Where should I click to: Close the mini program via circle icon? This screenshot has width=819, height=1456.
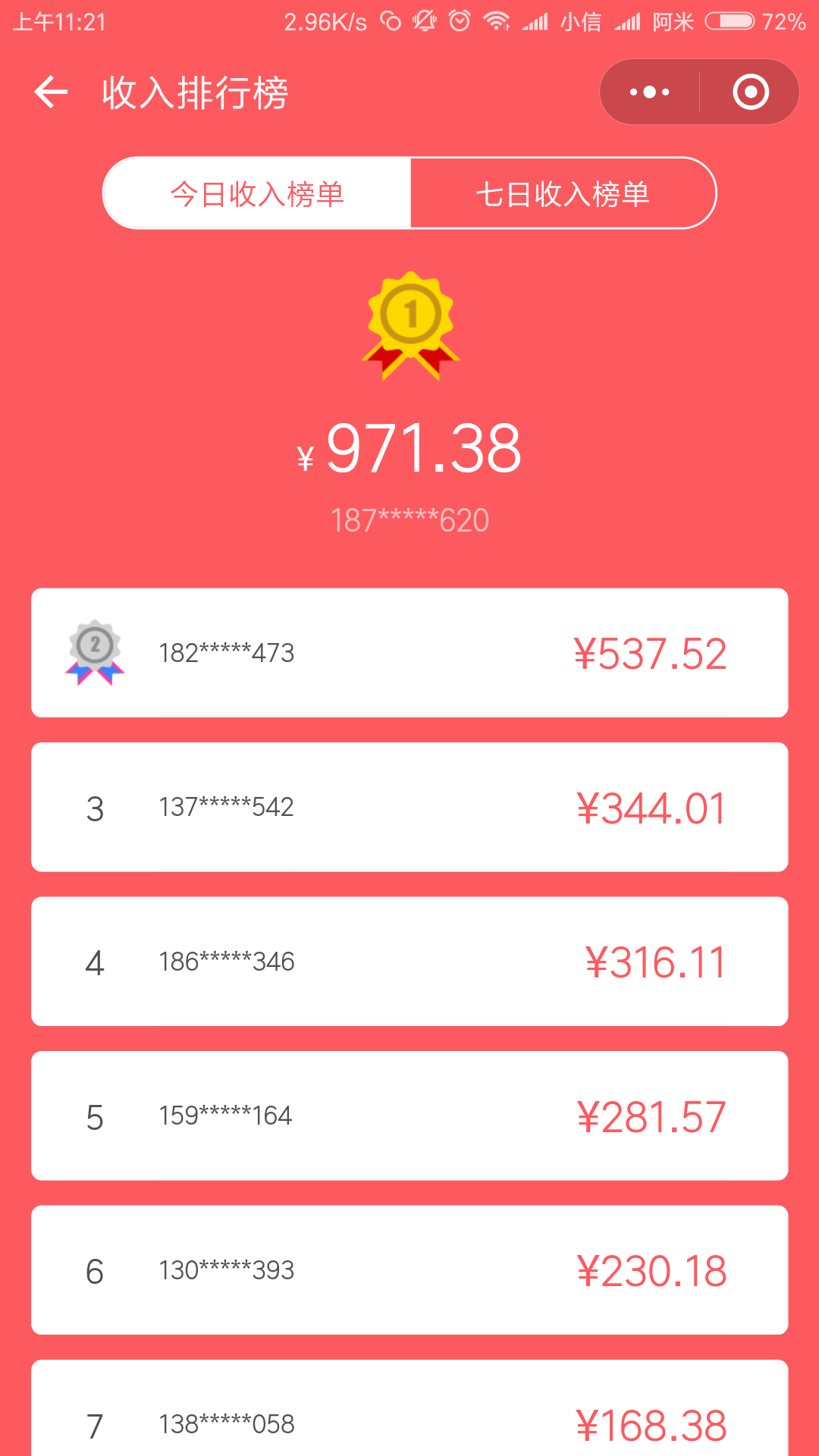(x=751, y=93)
